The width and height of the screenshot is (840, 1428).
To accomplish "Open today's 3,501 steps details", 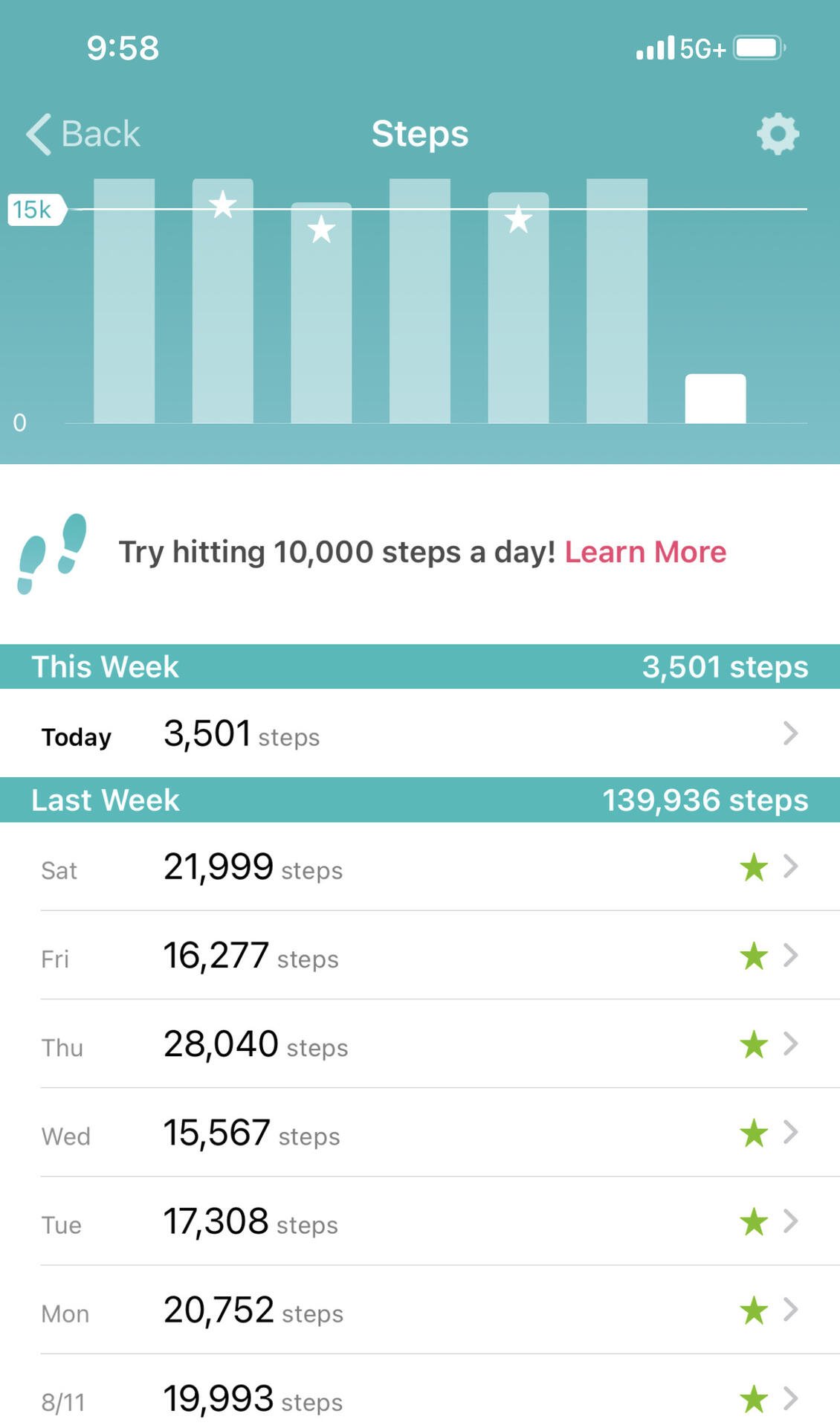I will (420, 733).
